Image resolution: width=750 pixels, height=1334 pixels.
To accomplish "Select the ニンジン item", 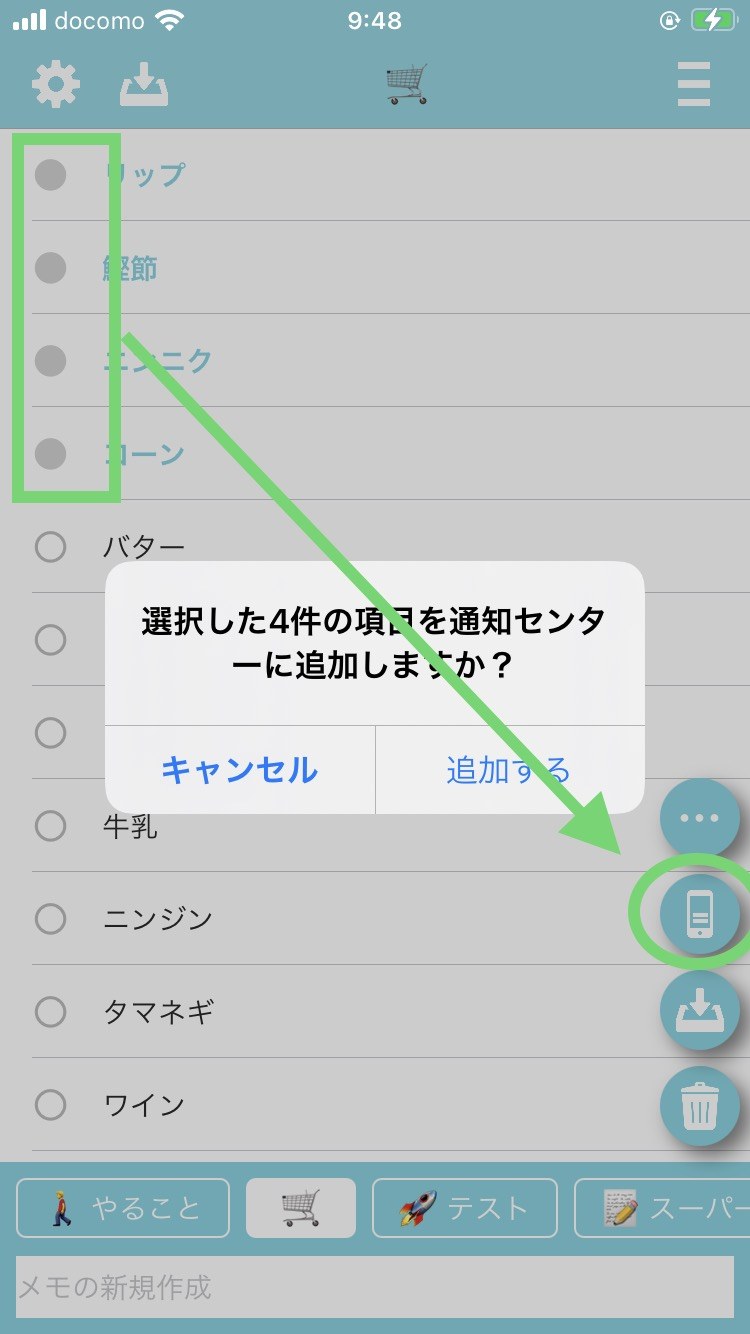I will coord(50,918).
